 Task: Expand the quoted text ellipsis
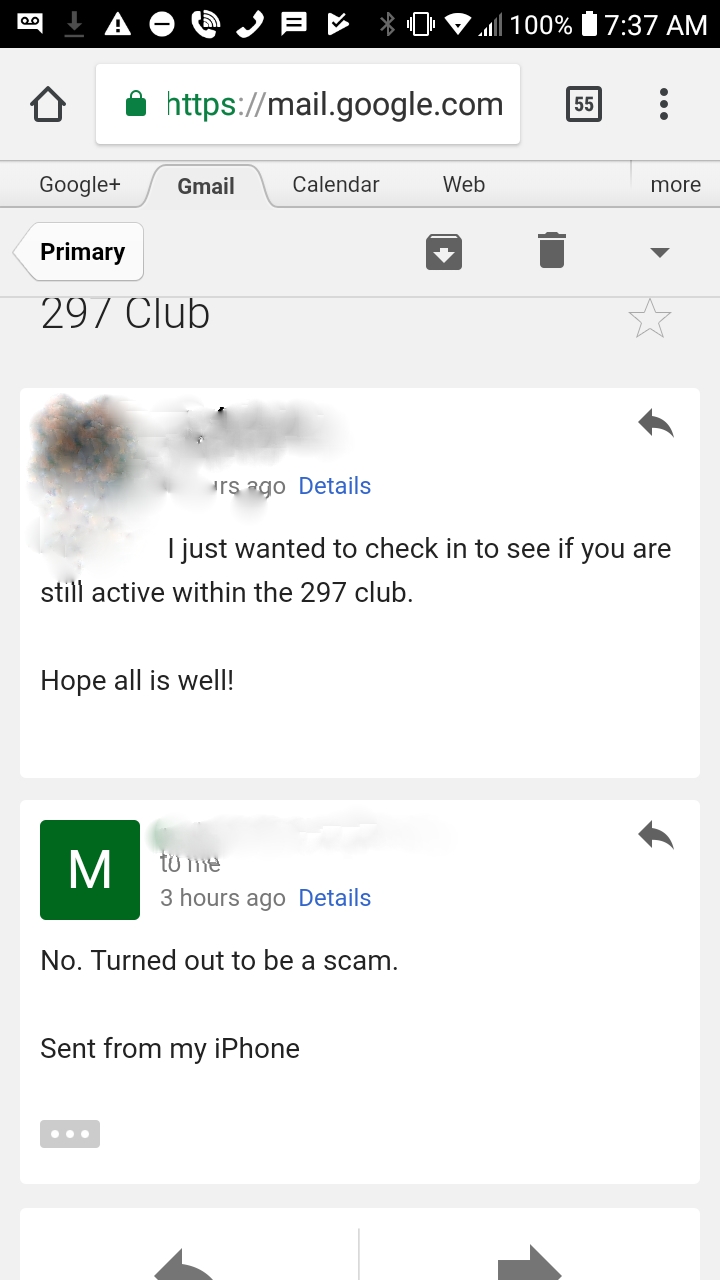(x=70, y=1134)
